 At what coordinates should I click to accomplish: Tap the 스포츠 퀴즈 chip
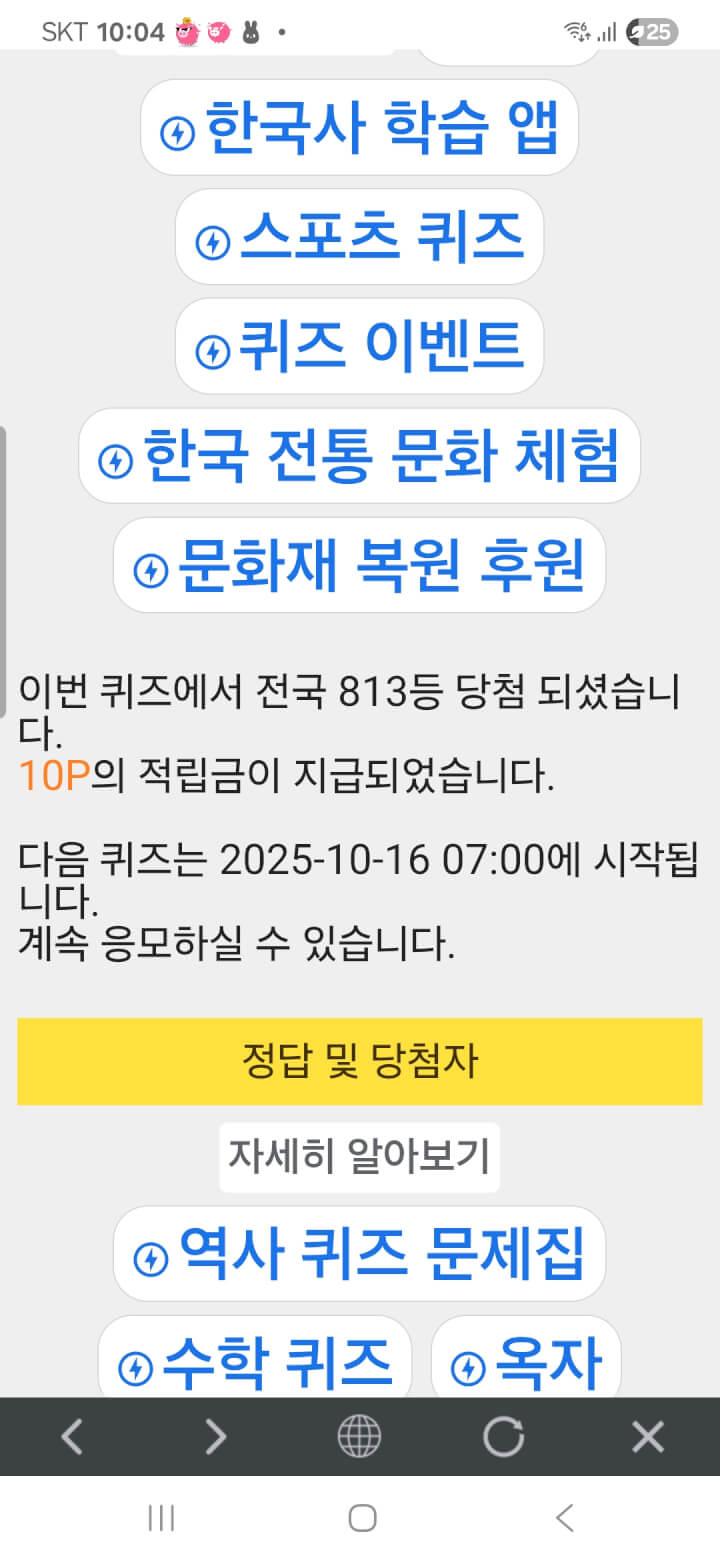[359, 238]
